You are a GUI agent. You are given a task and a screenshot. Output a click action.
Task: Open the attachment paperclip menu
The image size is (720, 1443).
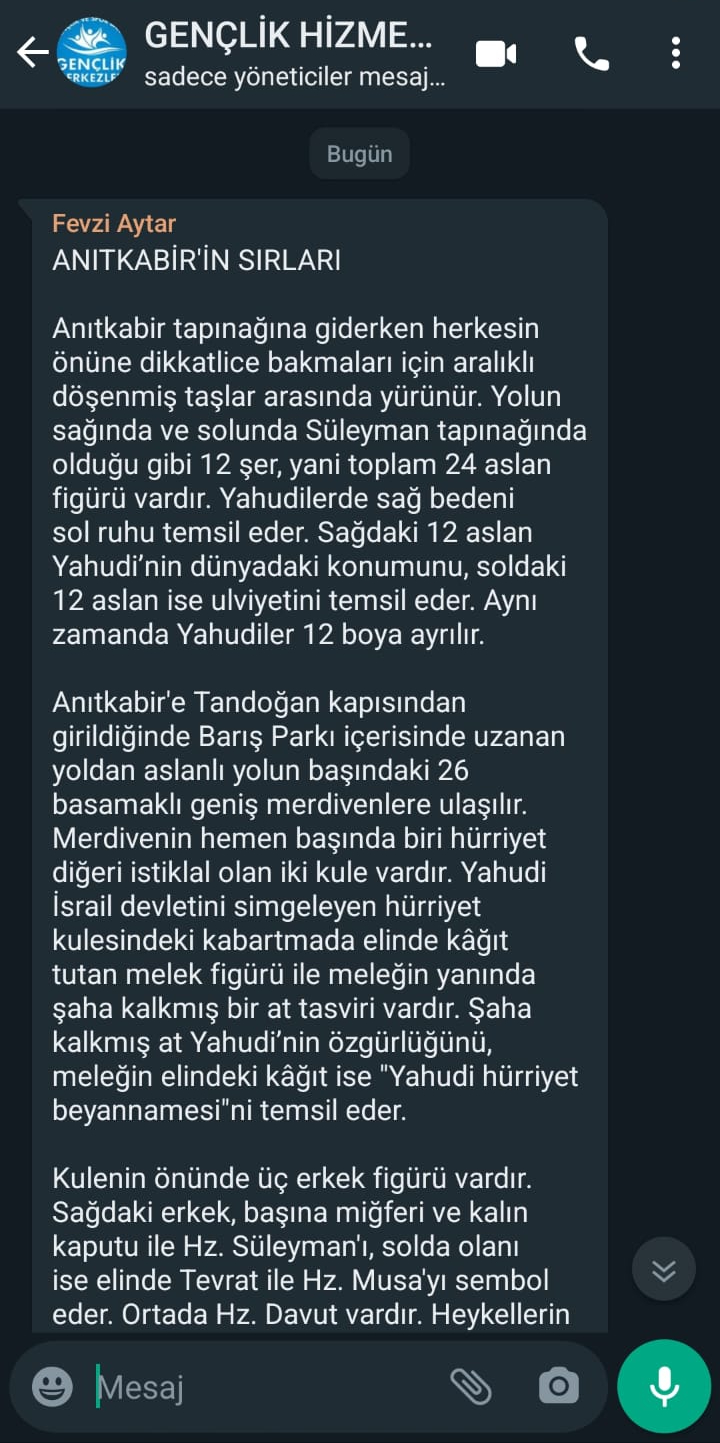point(470,1386)
